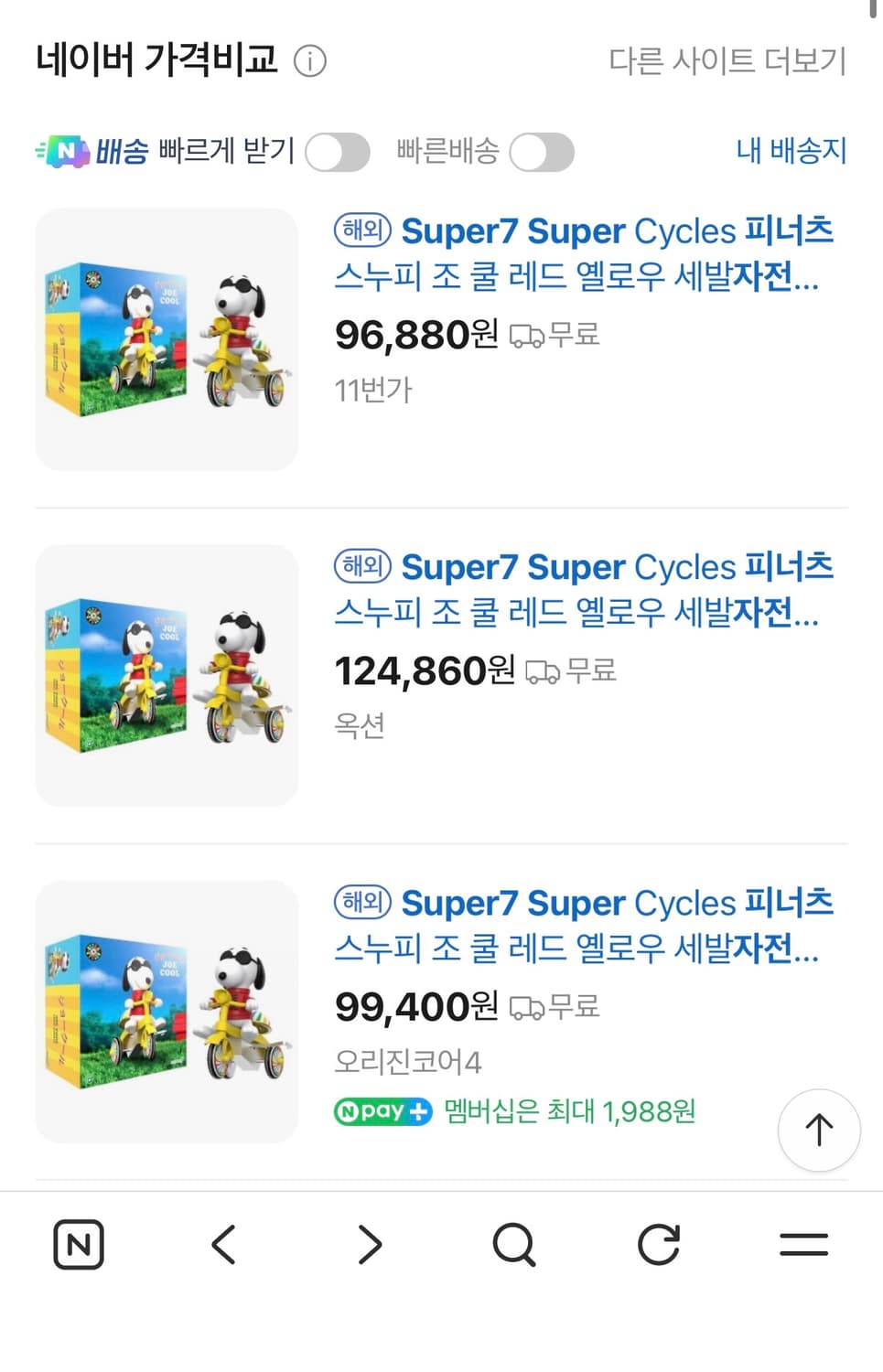Image resolution: width=883 pixels, height=1372 pixels.
Task: Open the hamburger menu in bottom bar
Action: [x=803, y=1244]
